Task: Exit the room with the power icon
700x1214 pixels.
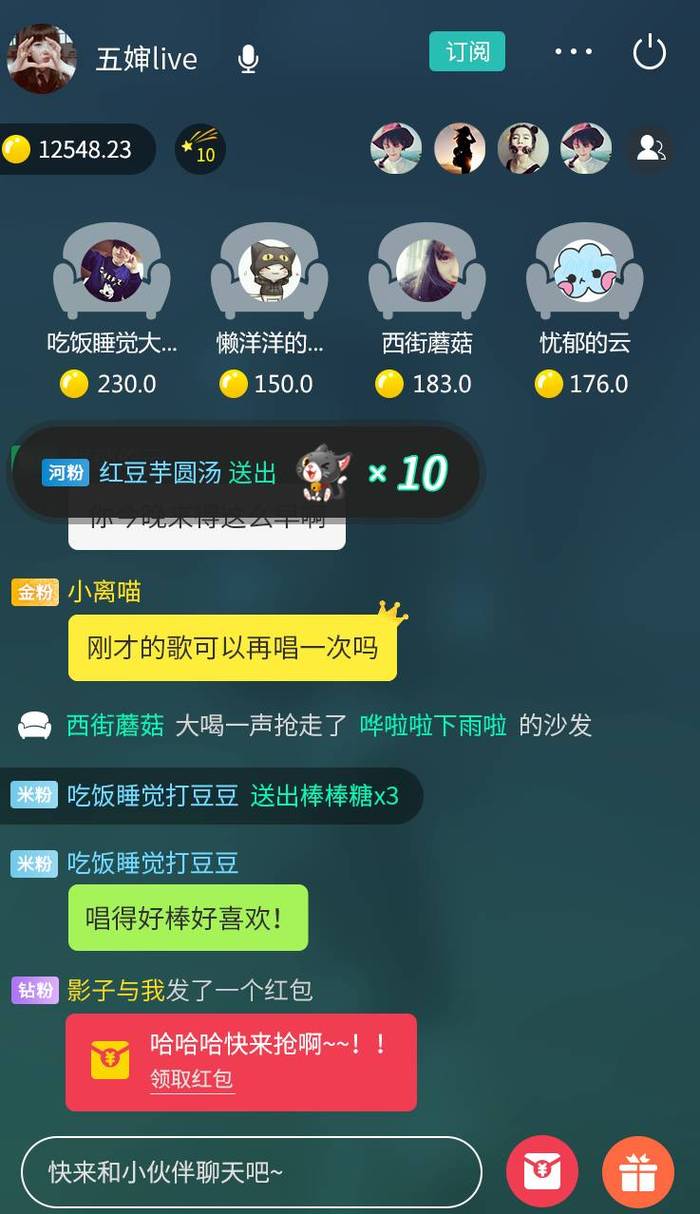Action: coord(649,53)
